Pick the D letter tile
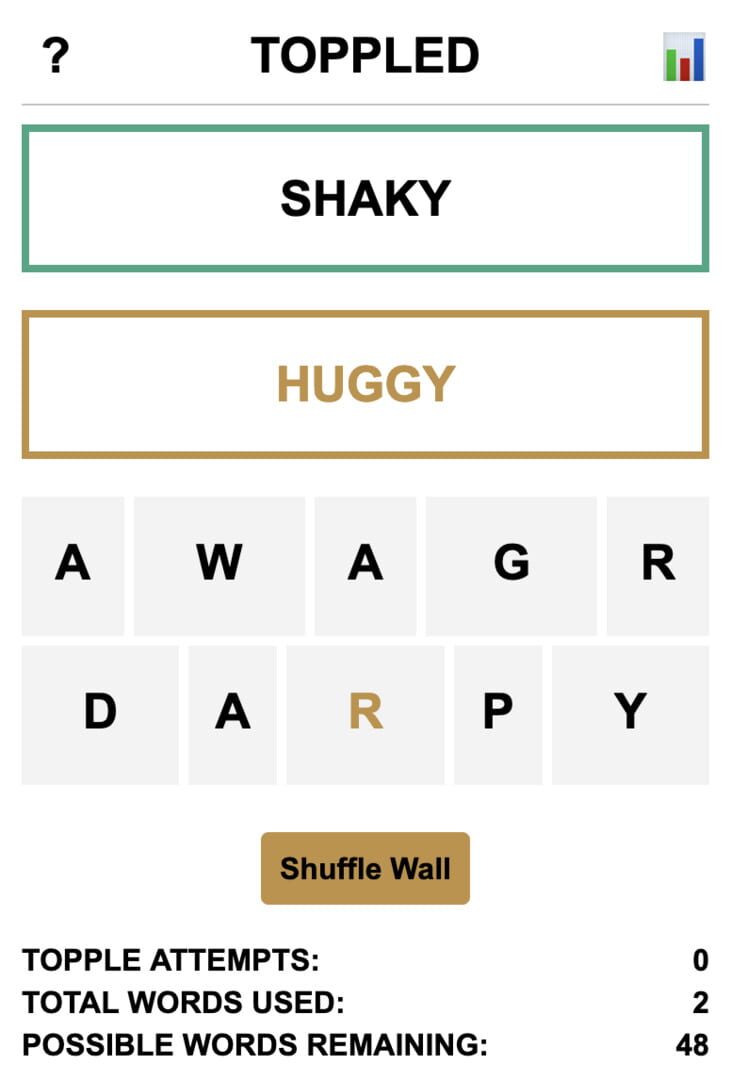Image resolution: width=731 pixels, height=1080 pixels. [100, 714]
